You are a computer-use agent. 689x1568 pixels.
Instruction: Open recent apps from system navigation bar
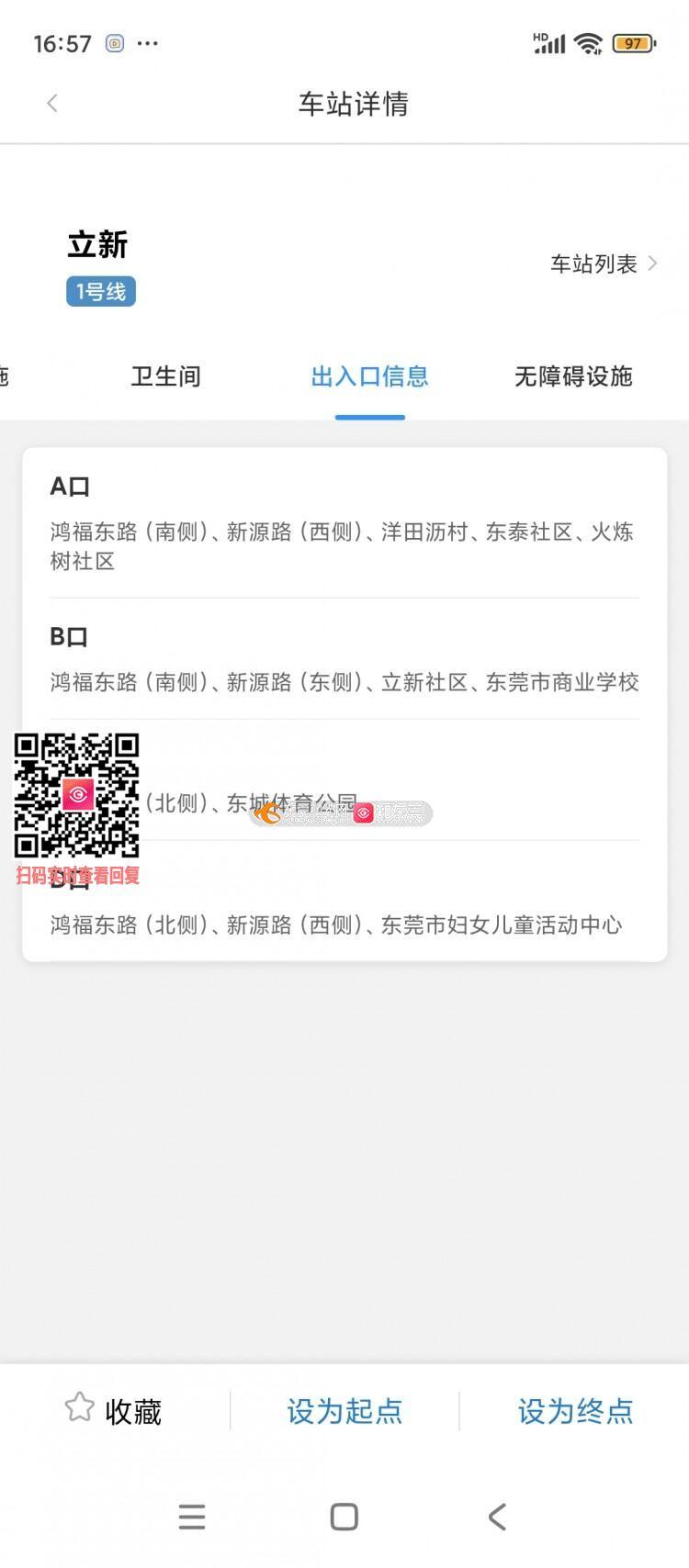coord(192,1517)
